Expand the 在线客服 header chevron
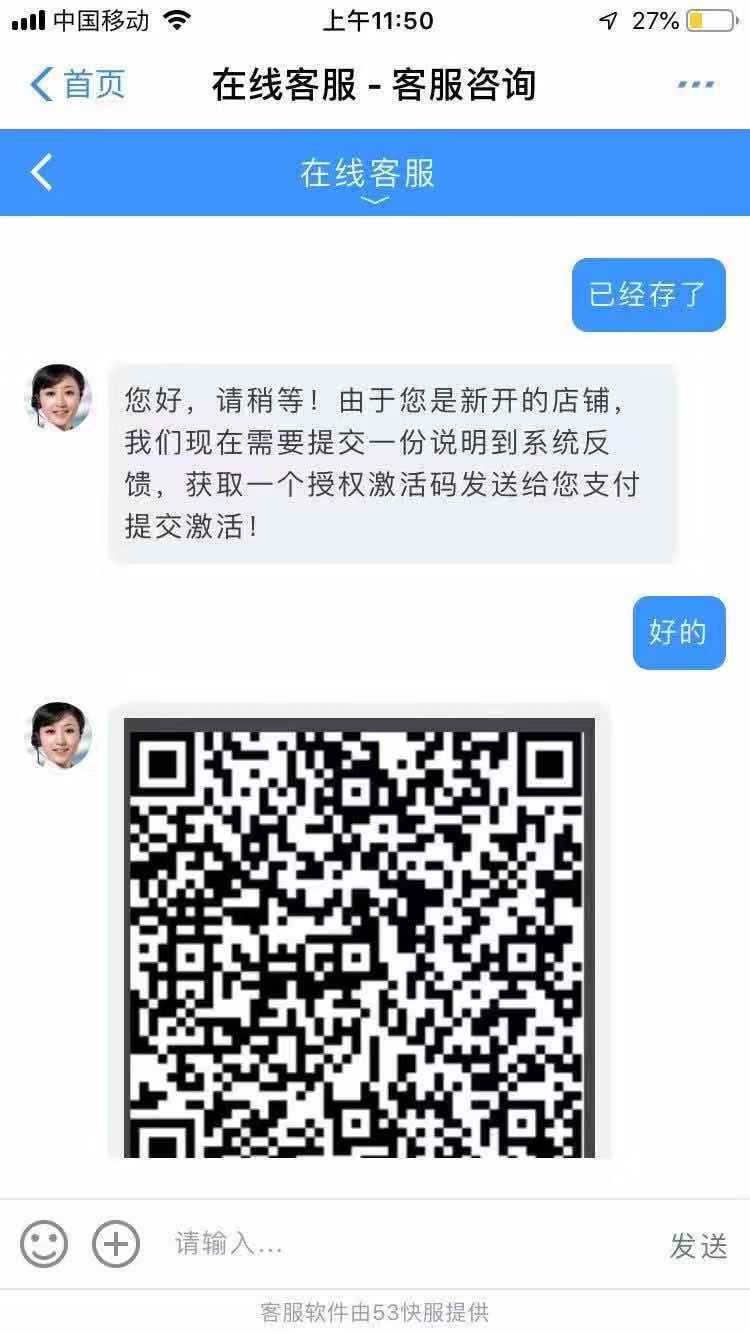 click(373, 200)
